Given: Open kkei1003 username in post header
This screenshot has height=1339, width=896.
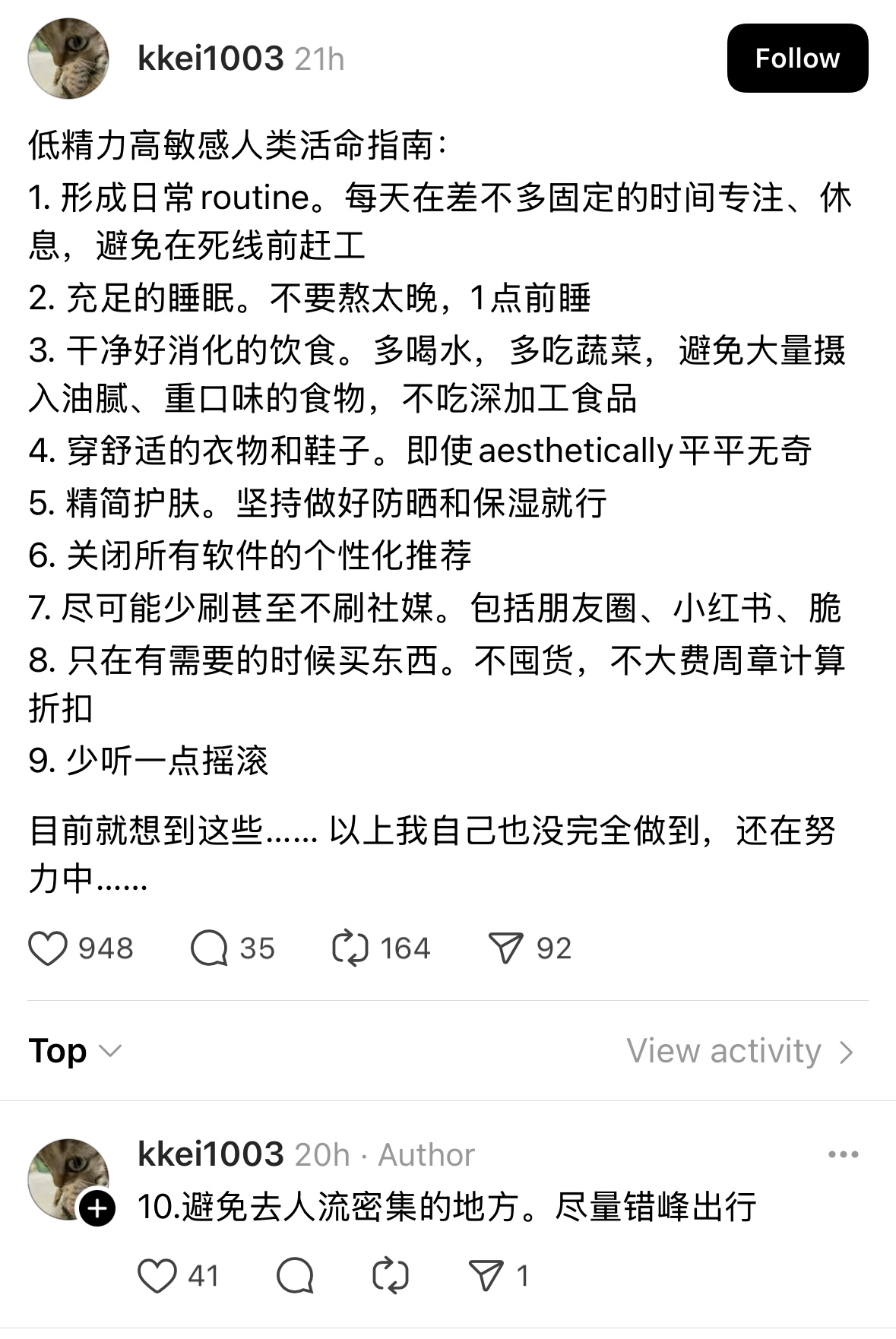Looking at the screenshot, I should (211, 59).
